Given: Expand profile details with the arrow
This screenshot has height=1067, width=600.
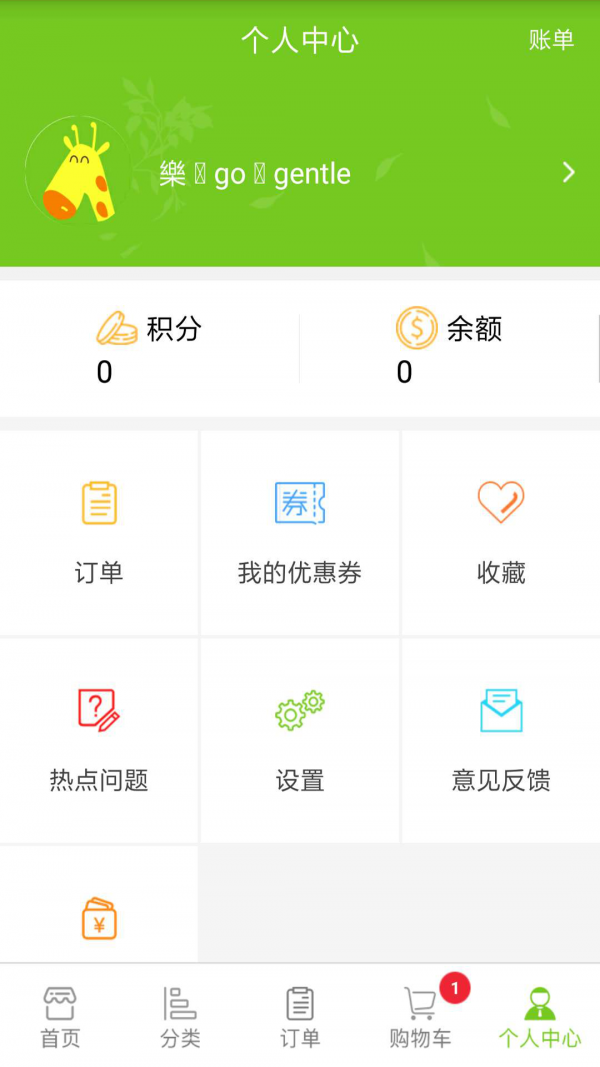Looking at the screenshot, I should point(568,173).
